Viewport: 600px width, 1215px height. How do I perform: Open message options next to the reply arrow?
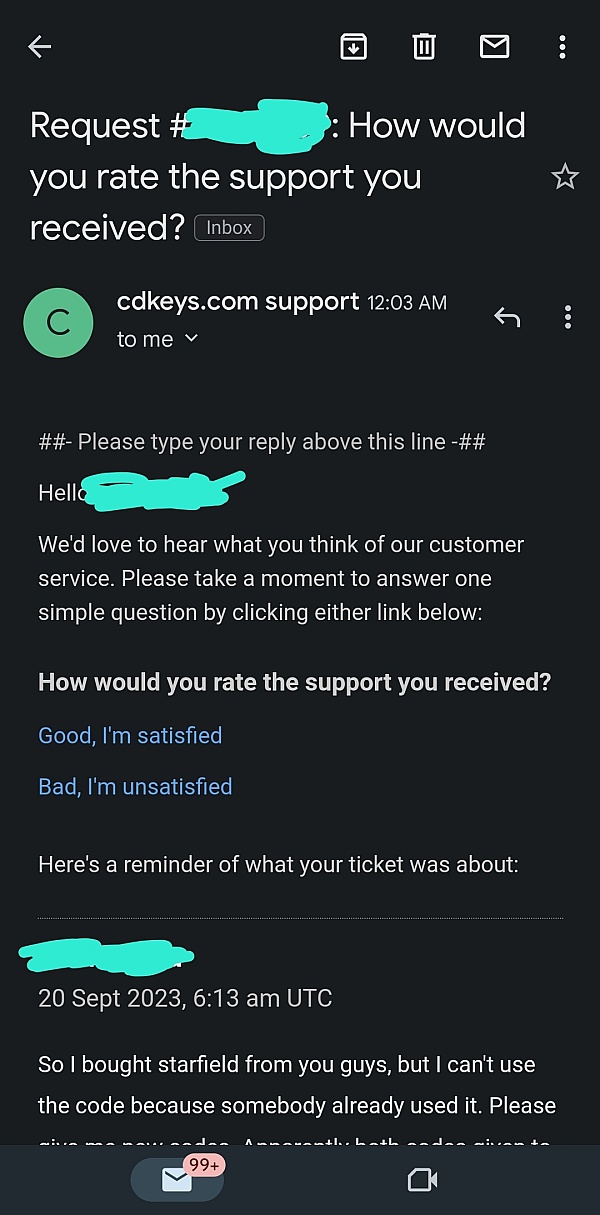click(x=567, y=318)
